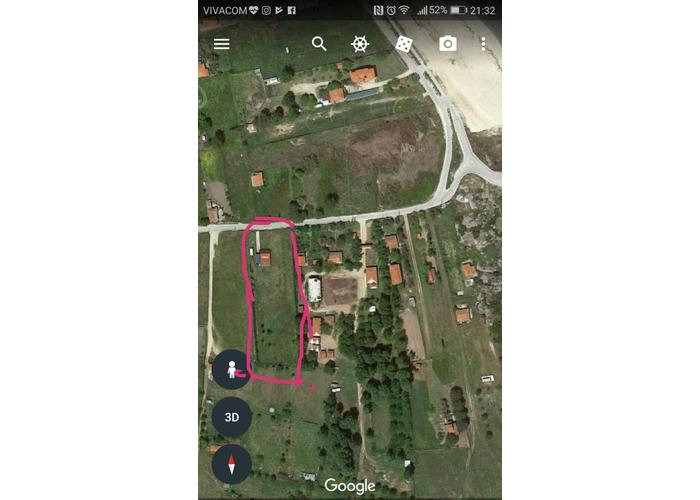
Task: Reset orientation with the compass button
Action: (232, 464)
